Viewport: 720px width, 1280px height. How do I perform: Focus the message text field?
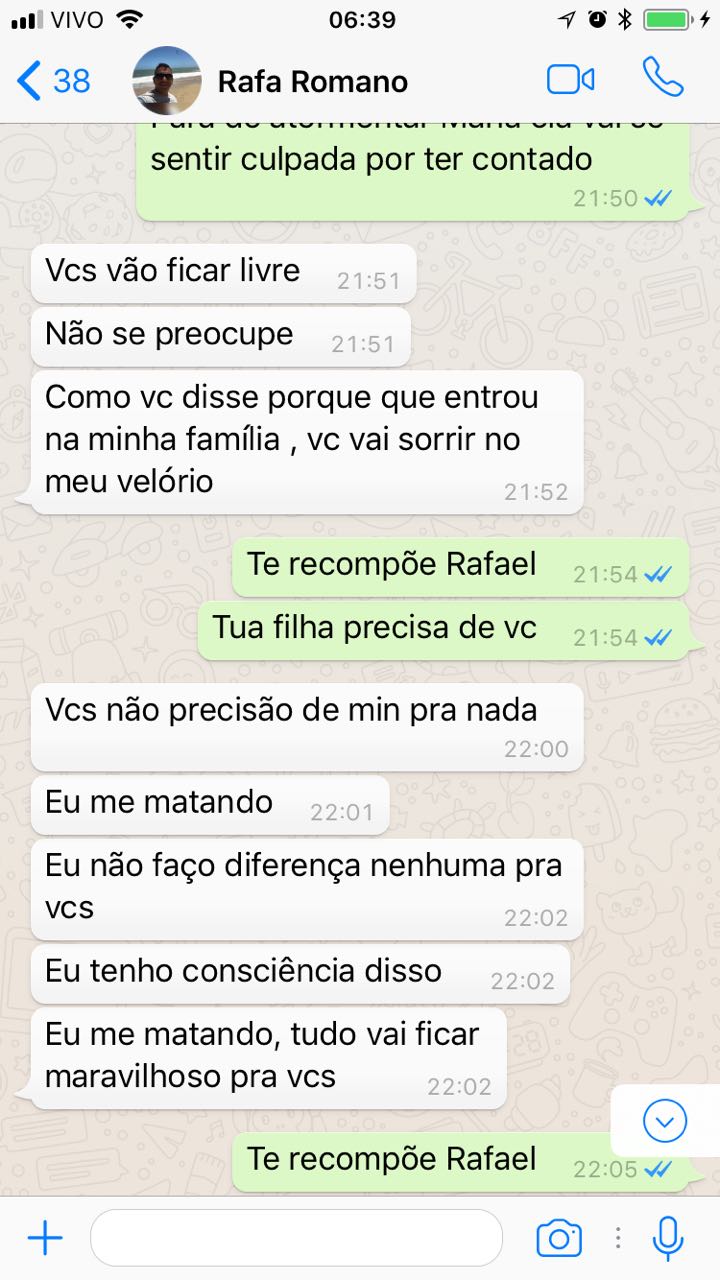(x=296, y=1238)
